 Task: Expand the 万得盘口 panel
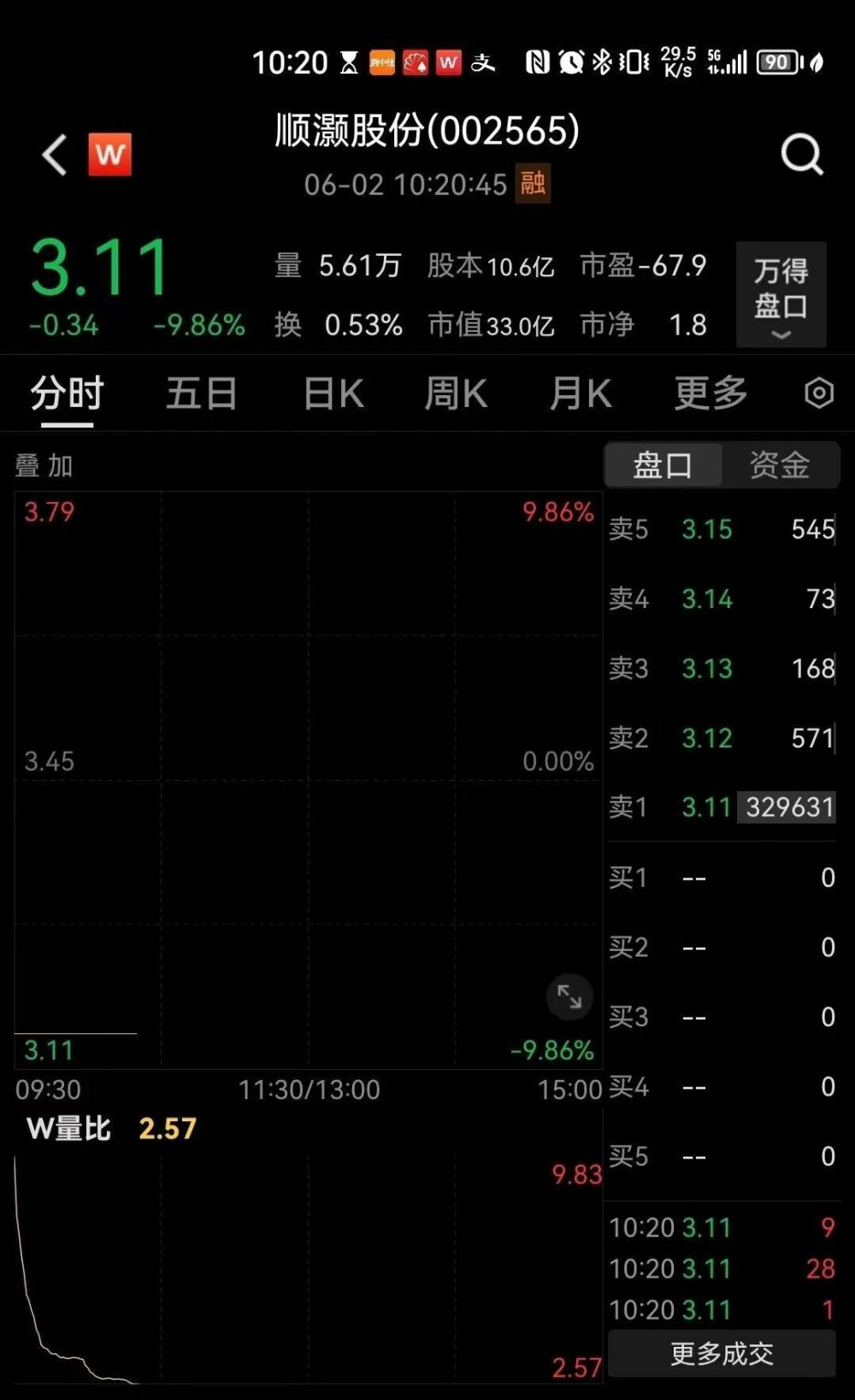point(781,294)
